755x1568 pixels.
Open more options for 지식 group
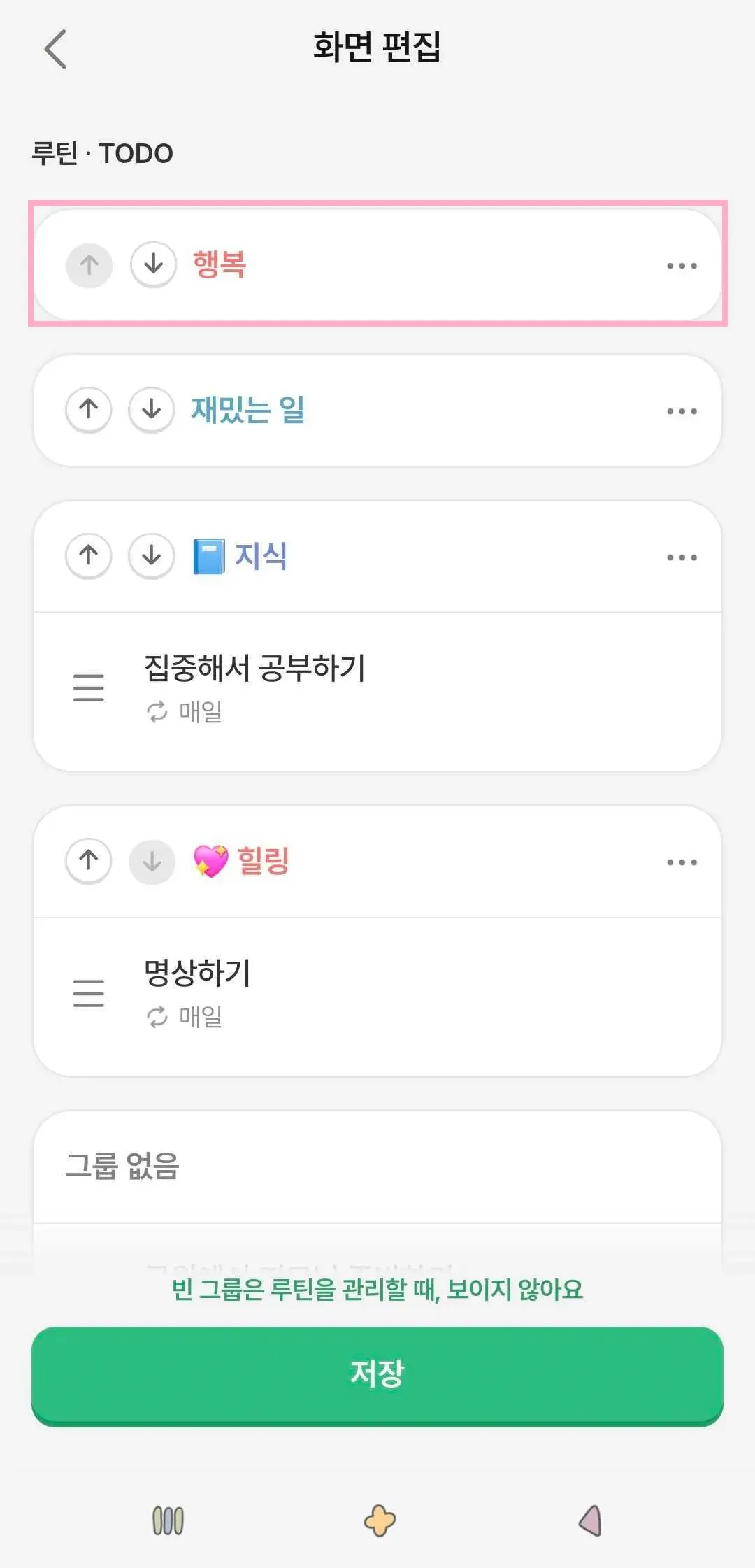(682, 557)
